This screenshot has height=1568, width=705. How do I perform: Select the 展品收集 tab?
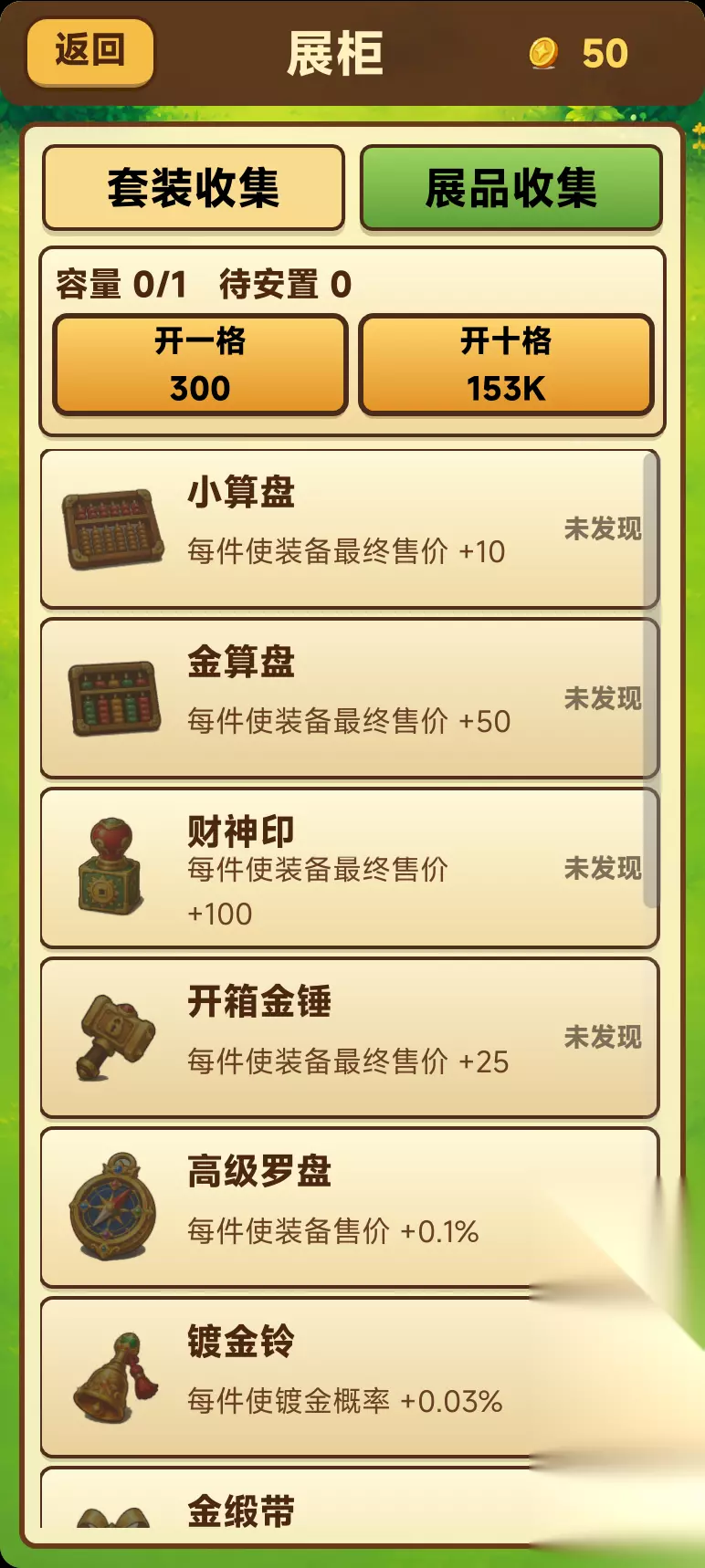click(x=510, y=188)
